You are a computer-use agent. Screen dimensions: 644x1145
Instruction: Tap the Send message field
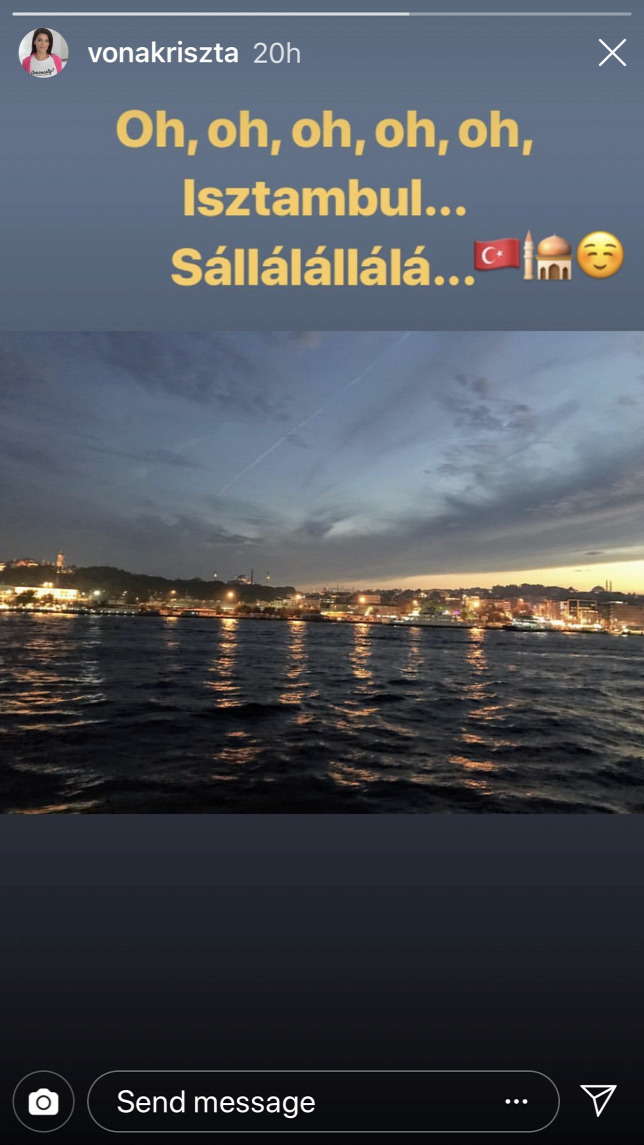(x=323, y=1101)
